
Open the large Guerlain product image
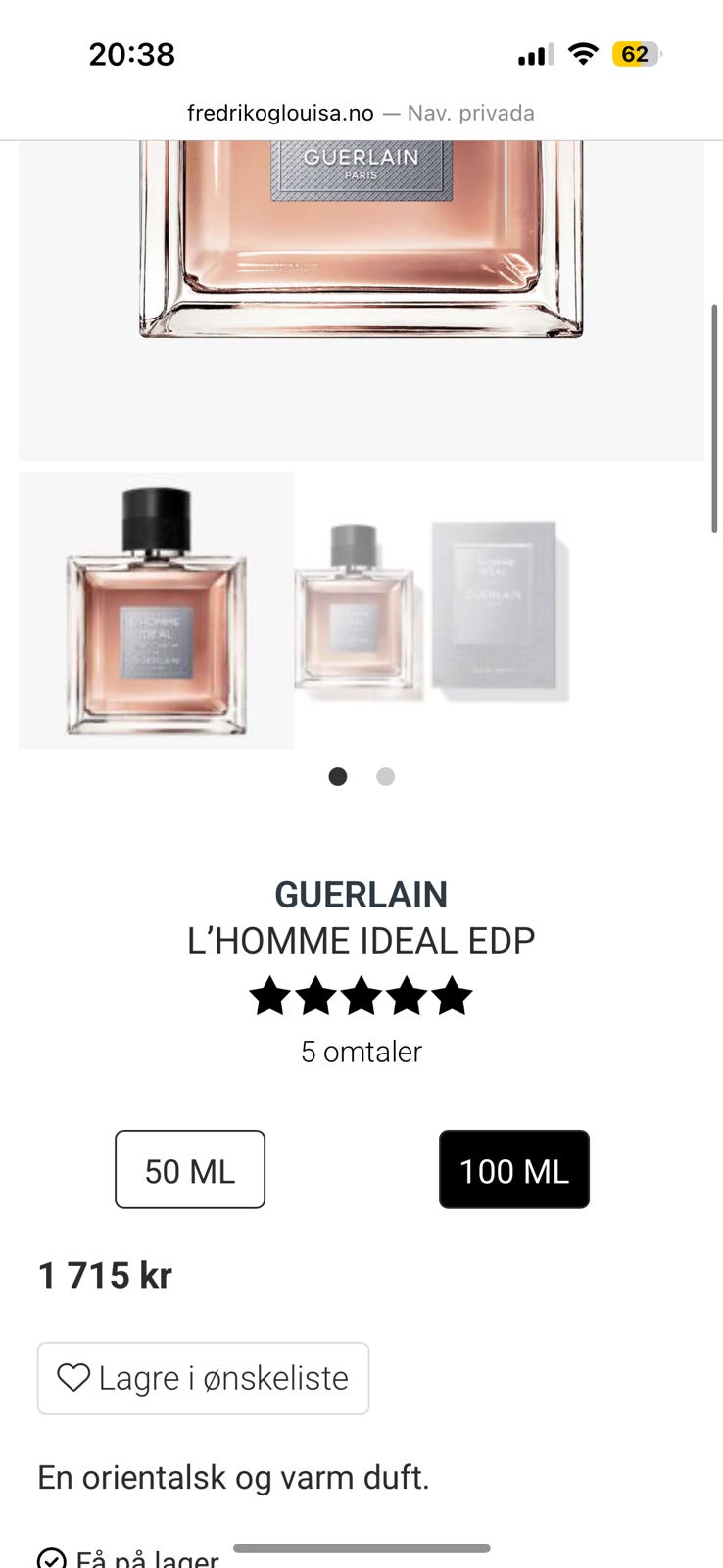click(x=361, y=300)
